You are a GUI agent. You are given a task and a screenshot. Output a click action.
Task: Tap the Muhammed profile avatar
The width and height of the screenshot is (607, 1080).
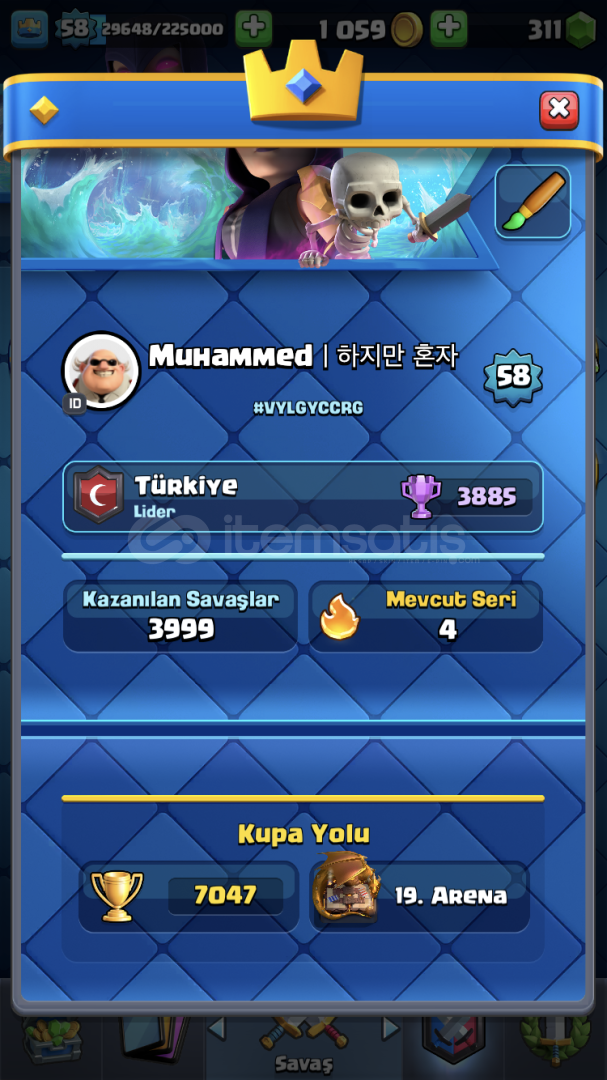pos(101,371)
